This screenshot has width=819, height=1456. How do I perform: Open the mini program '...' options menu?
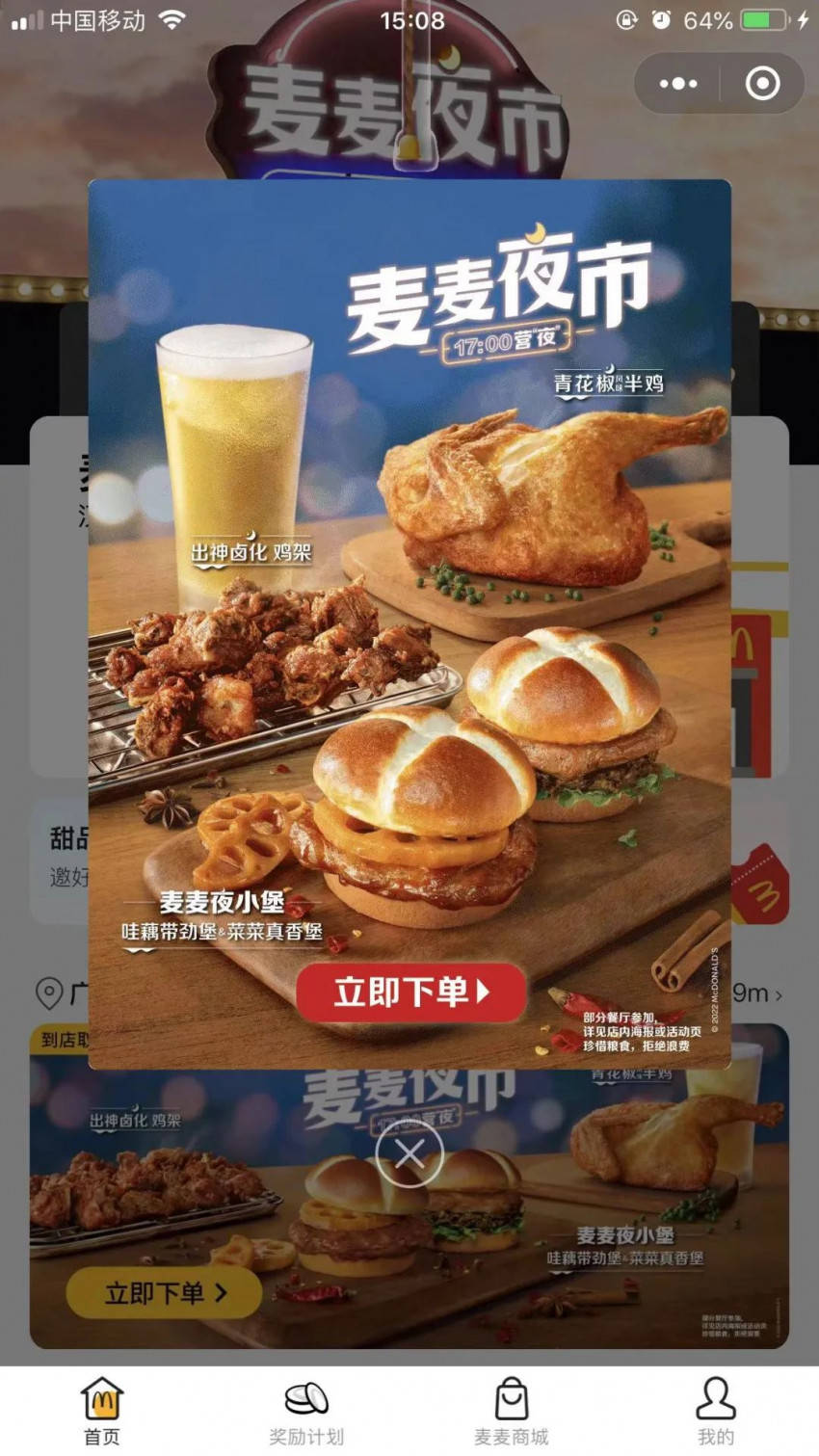tap(676, 85)
